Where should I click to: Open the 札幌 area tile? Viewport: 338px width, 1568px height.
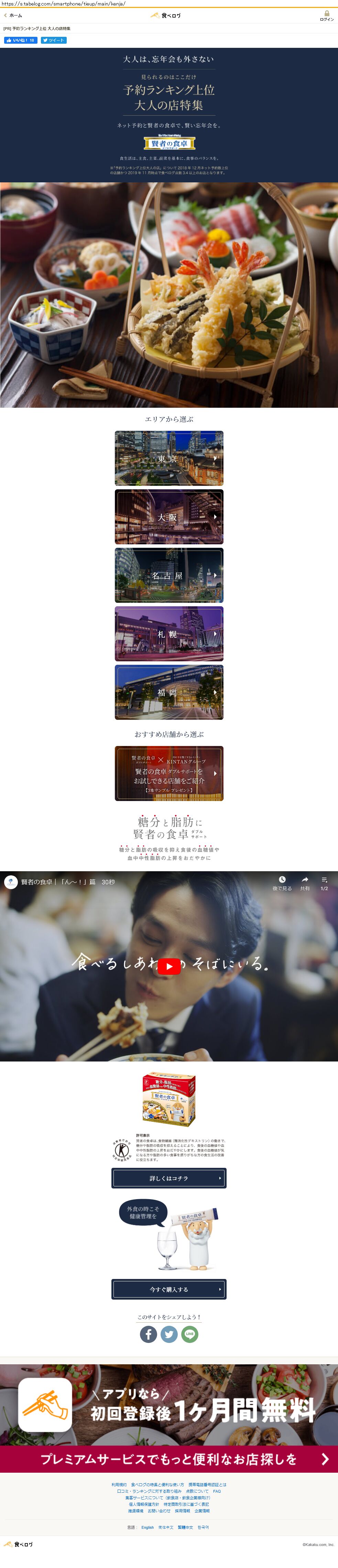click(169, 634)
